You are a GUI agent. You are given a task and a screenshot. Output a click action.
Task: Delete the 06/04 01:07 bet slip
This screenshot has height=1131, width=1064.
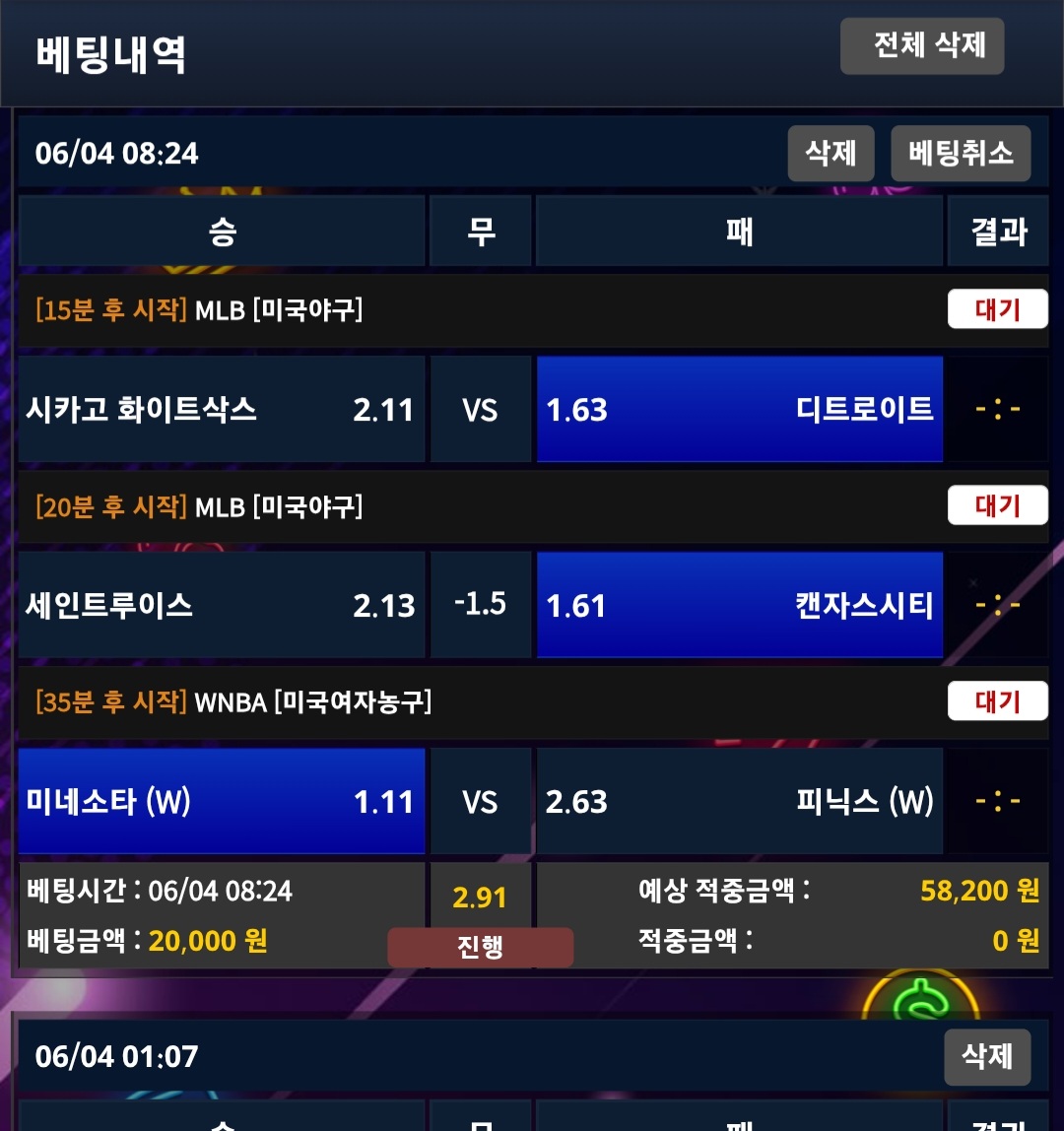point(986,1056)
